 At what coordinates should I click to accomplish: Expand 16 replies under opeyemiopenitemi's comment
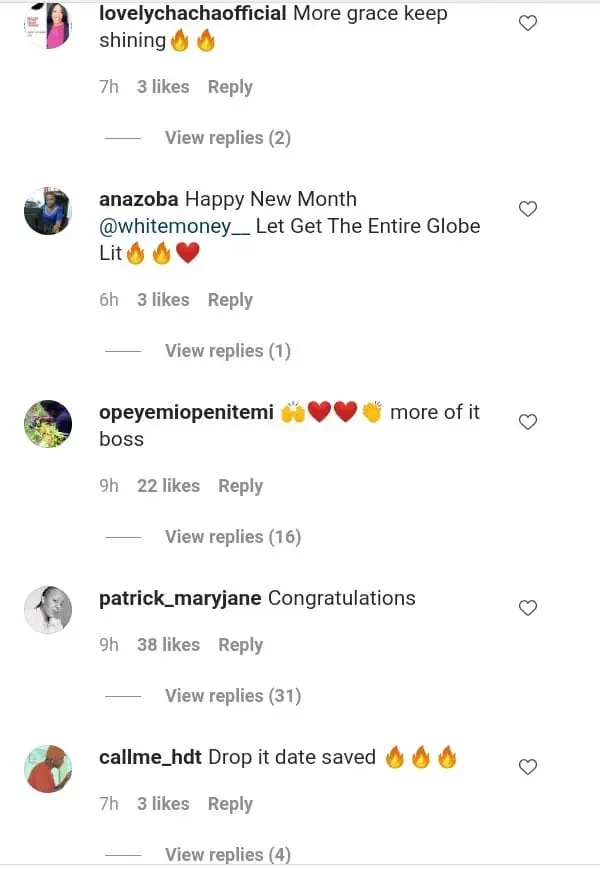click(x=232, y=537)
